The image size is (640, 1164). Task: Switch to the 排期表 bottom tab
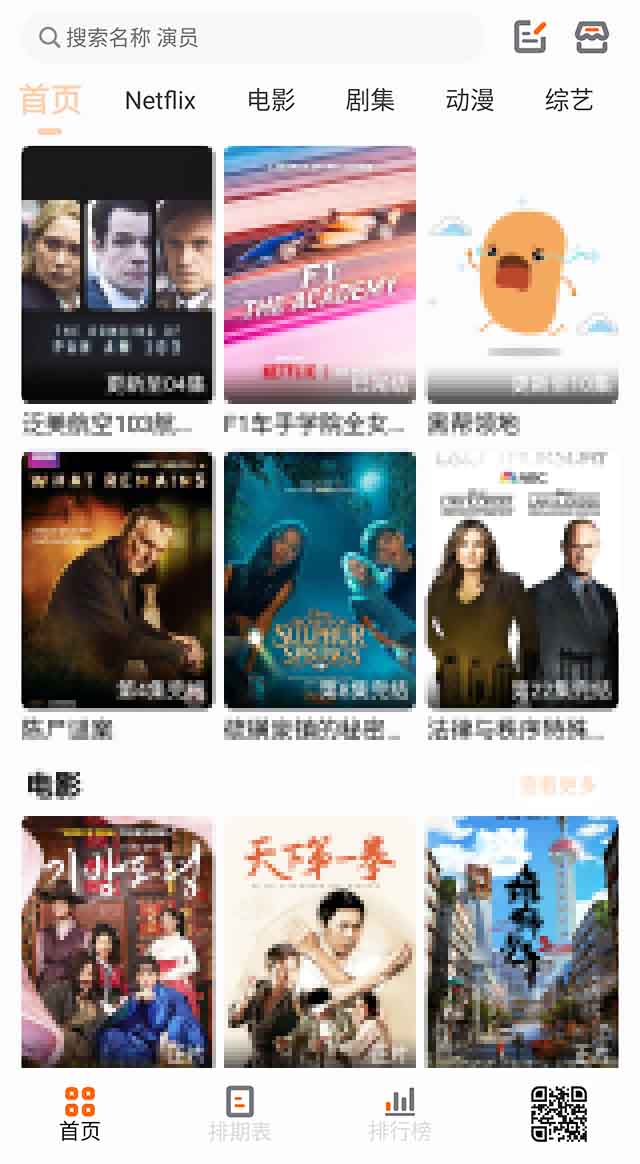pyautogui.click(x=240, y=1114)
